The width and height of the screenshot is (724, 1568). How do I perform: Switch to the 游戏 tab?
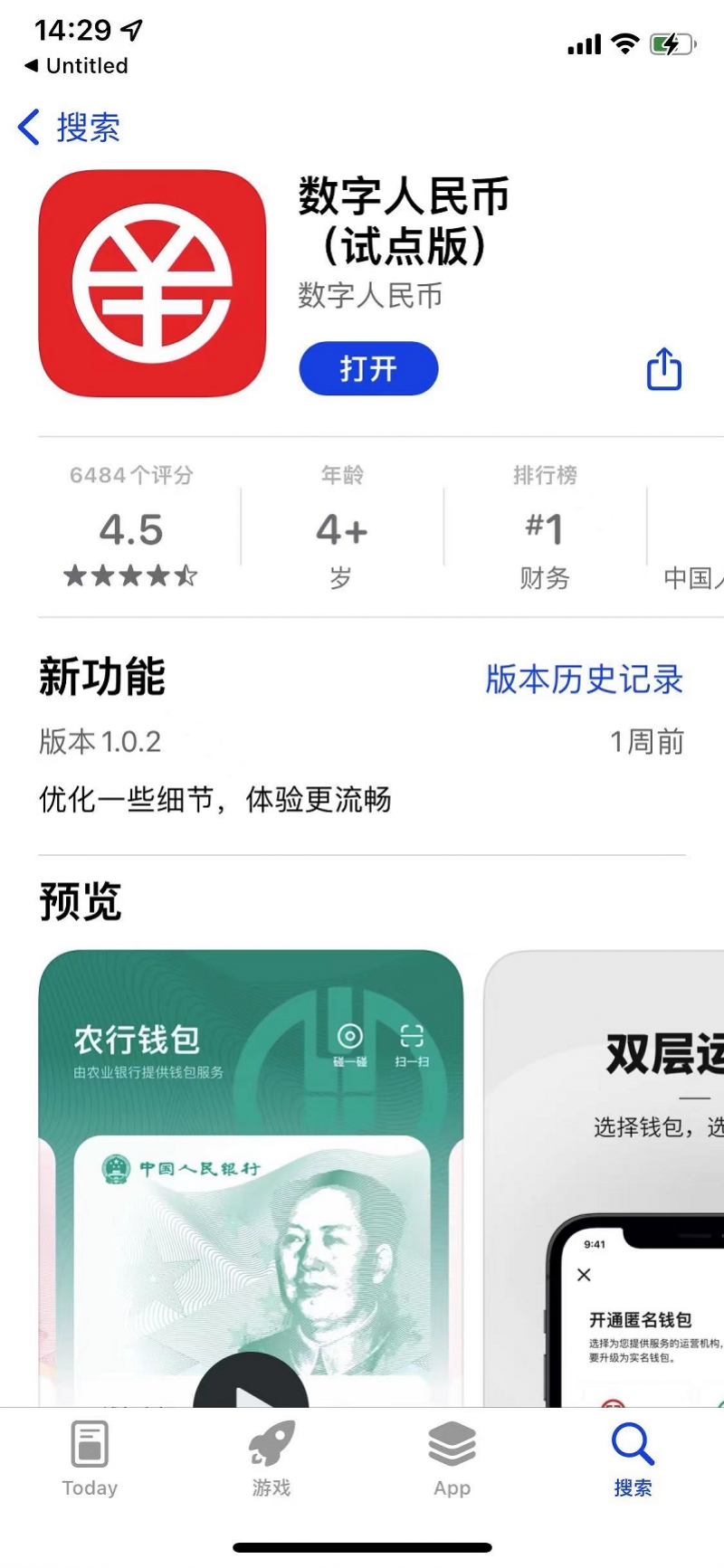pos(271,1459)
